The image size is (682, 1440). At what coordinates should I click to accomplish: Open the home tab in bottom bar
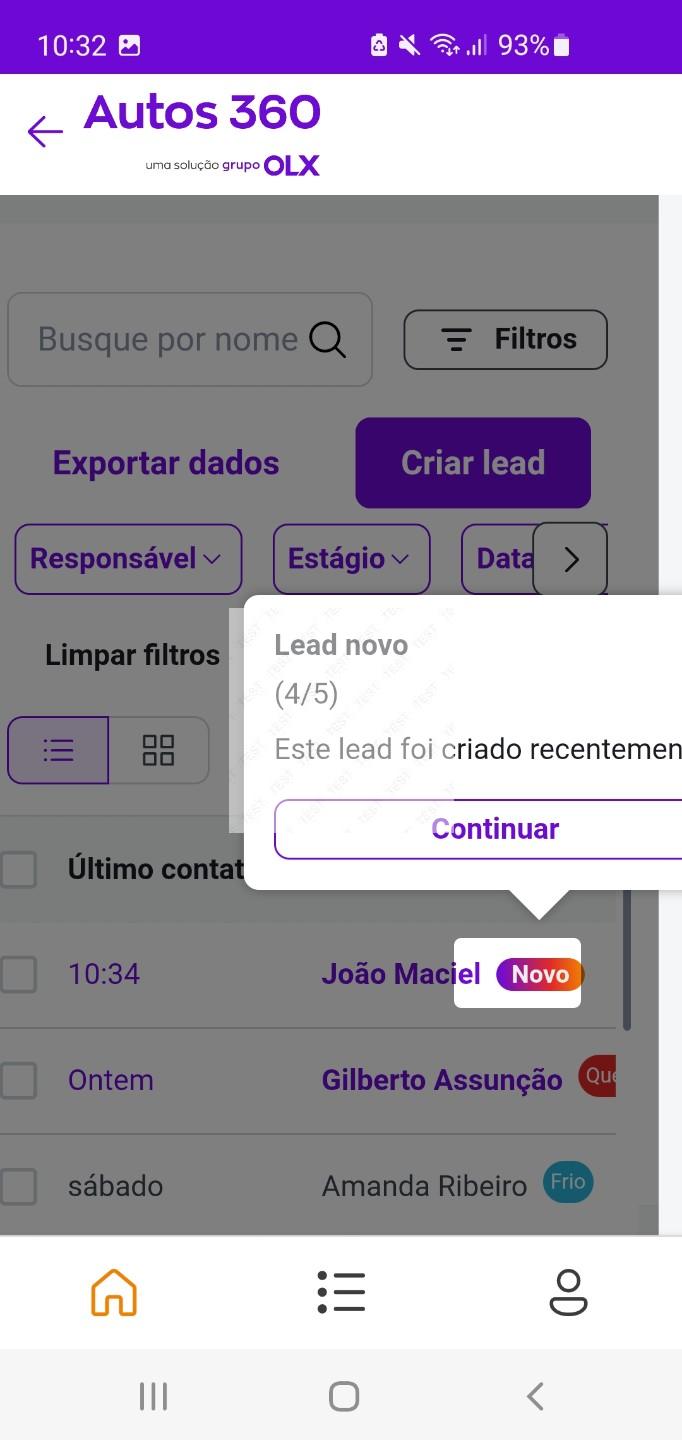coord(114,1292)
